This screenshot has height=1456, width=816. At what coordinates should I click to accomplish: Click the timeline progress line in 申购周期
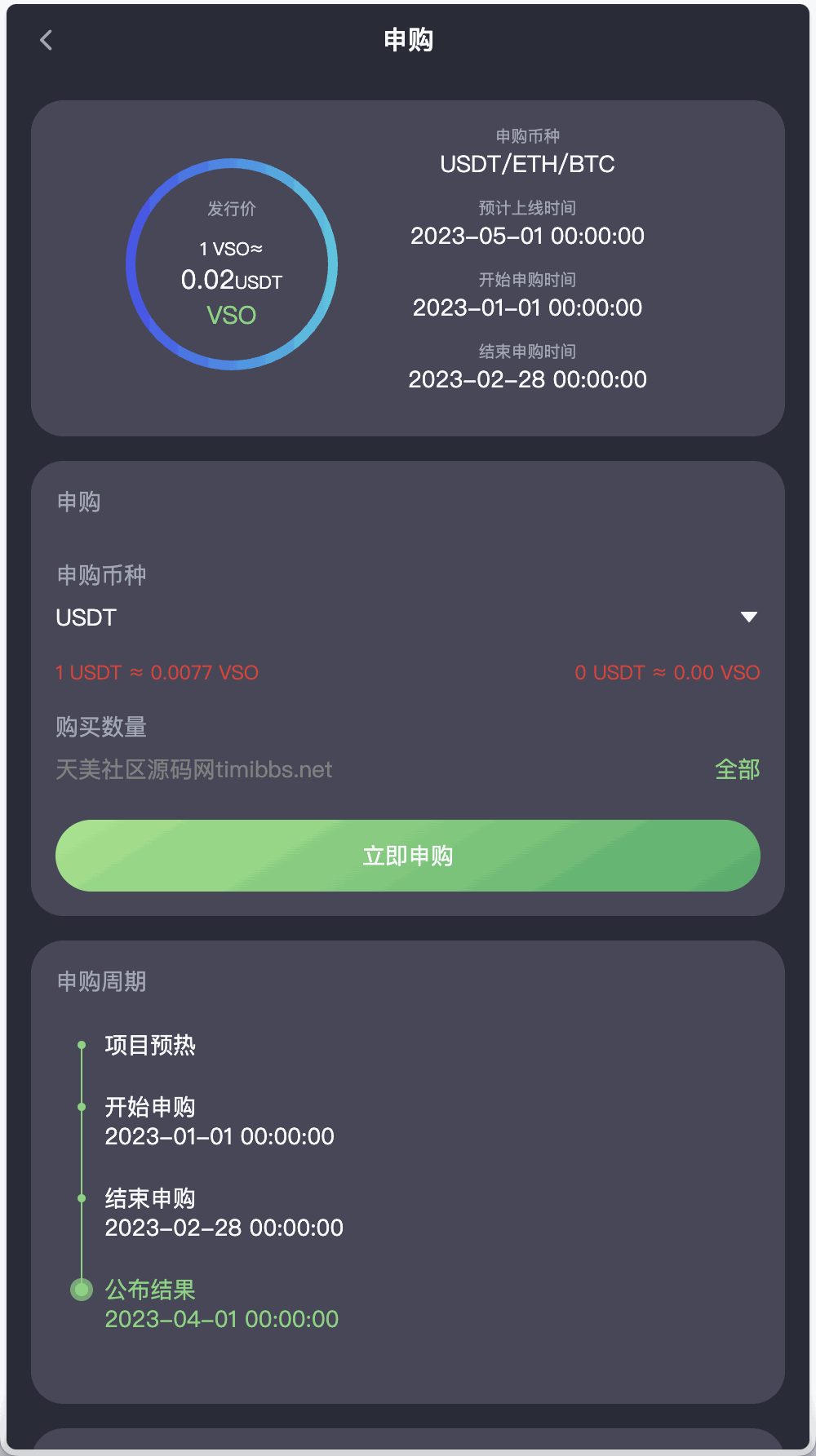pos(81,1158)
